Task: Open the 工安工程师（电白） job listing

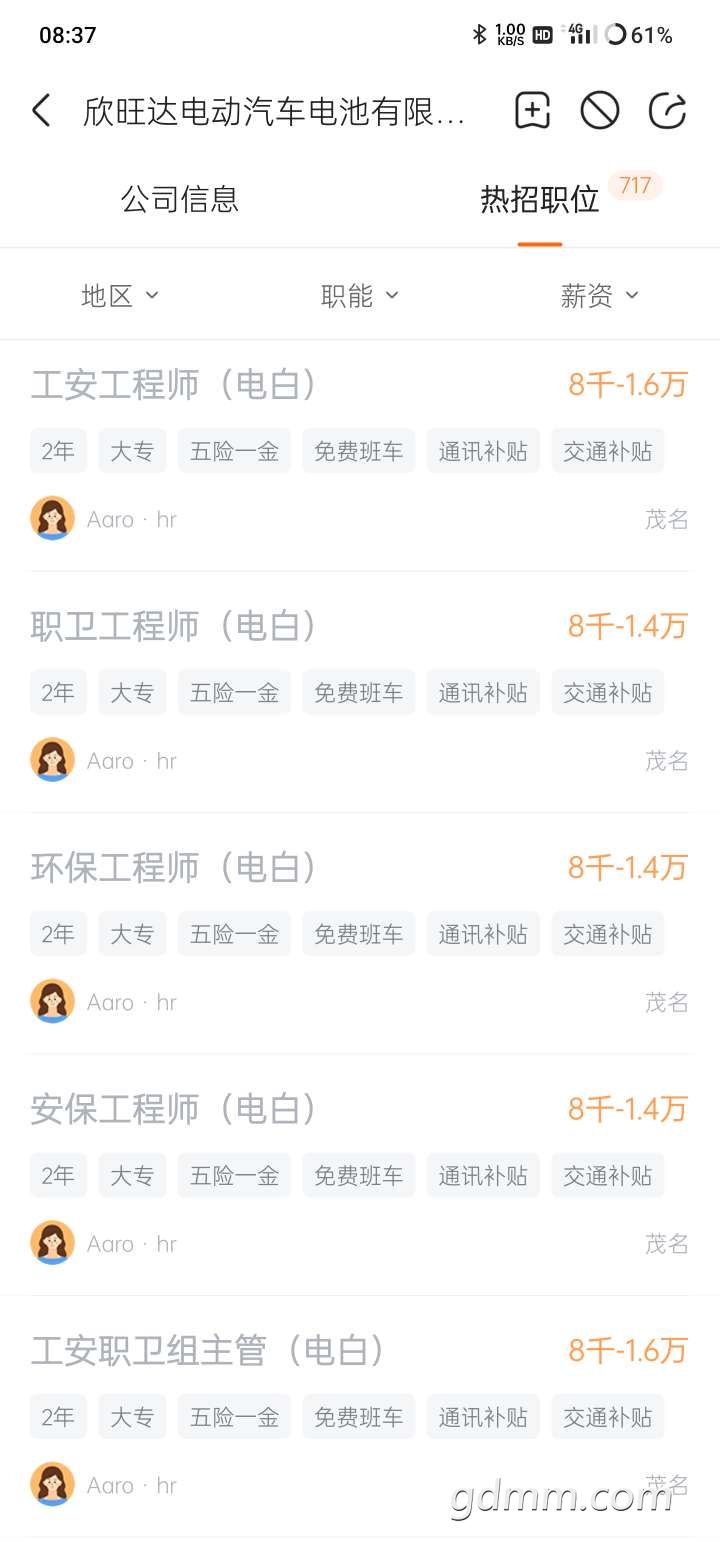Action: tap(175, 385)
